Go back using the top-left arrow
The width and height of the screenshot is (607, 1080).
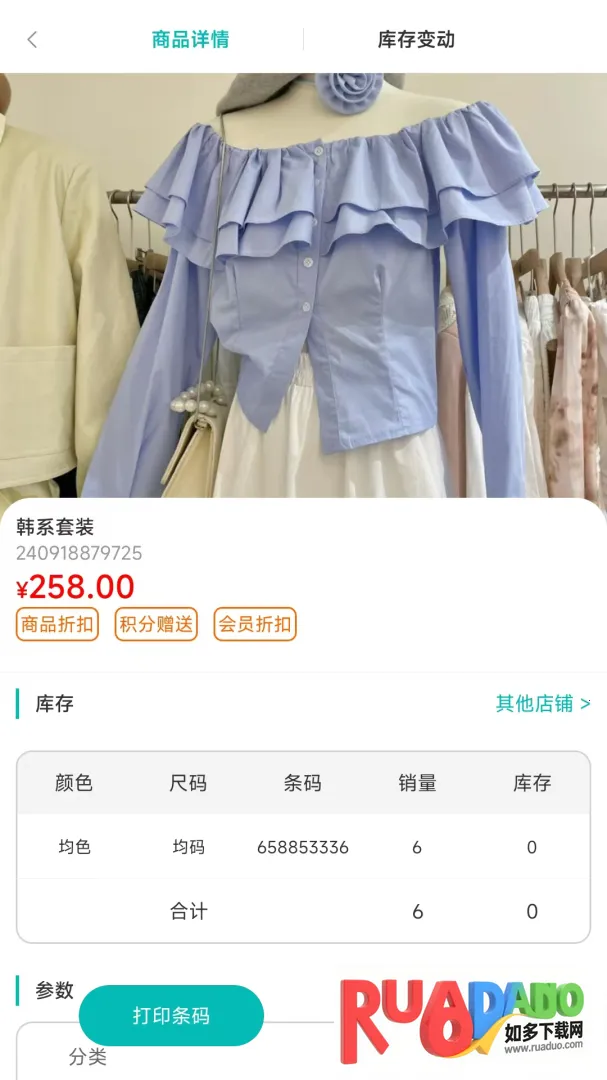(32, 40)
